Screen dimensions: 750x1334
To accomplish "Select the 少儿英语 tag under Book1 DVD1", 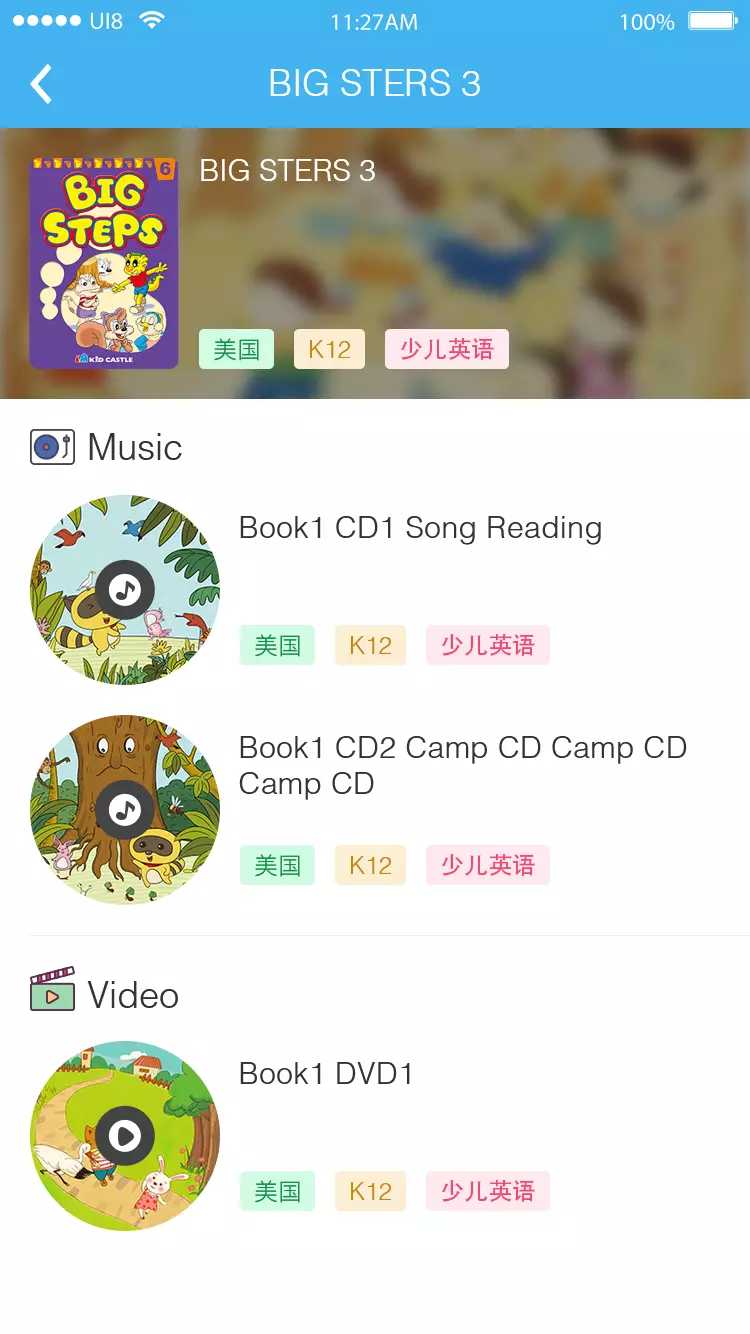I will (x=487, y=1191).
